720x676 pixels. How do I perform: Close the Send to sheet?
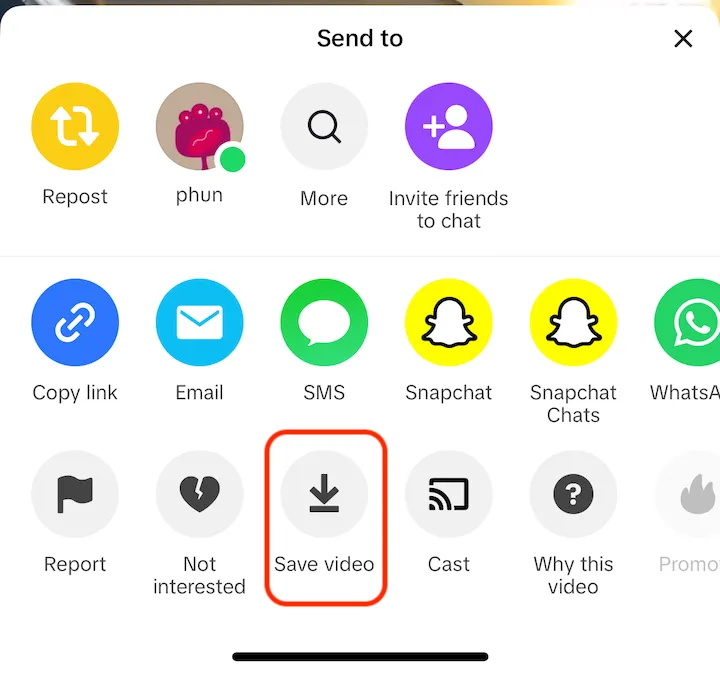click(x=683, y=39)
